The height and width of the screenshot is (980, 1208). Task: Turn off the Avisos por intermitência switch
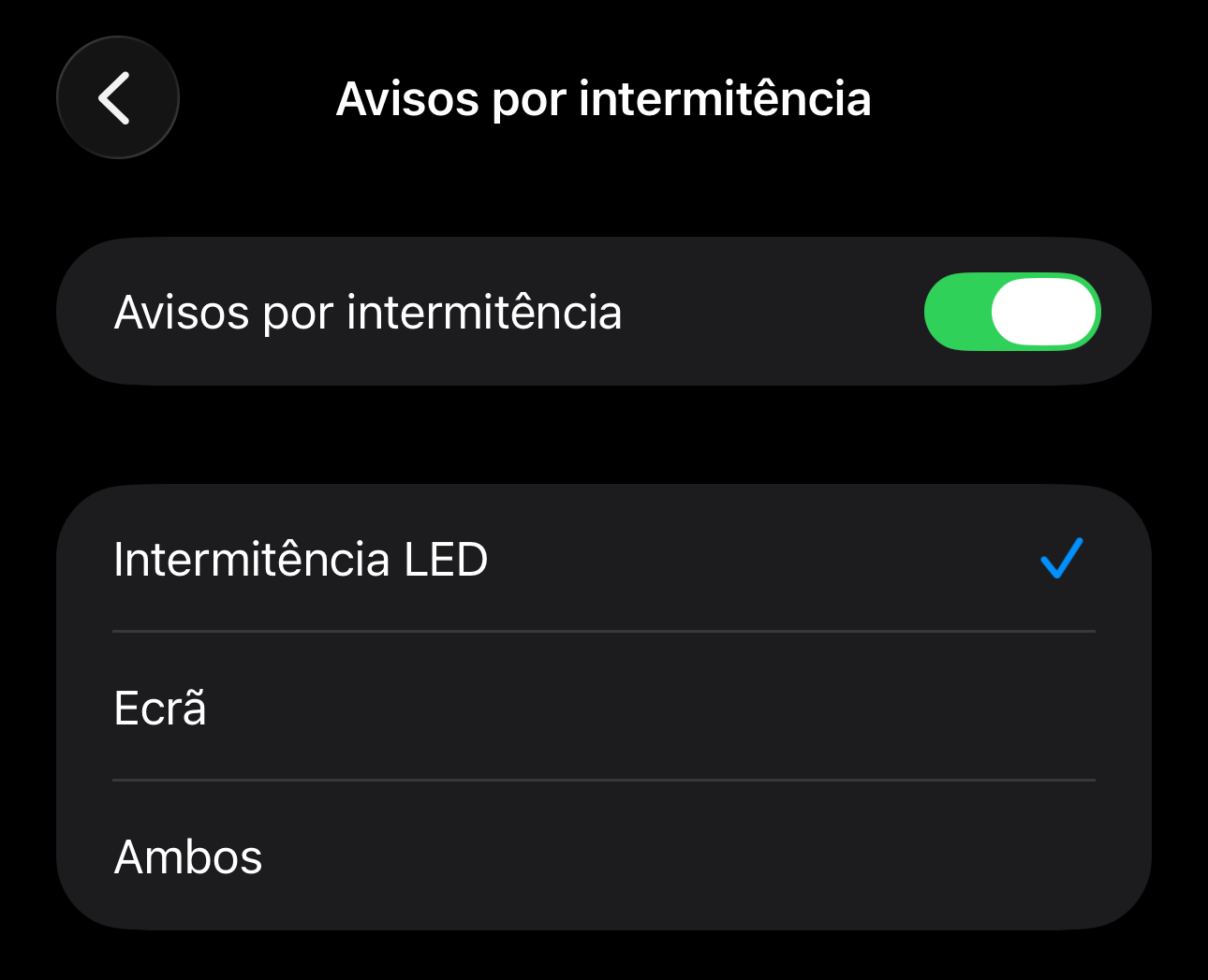tap(1011, 312)
